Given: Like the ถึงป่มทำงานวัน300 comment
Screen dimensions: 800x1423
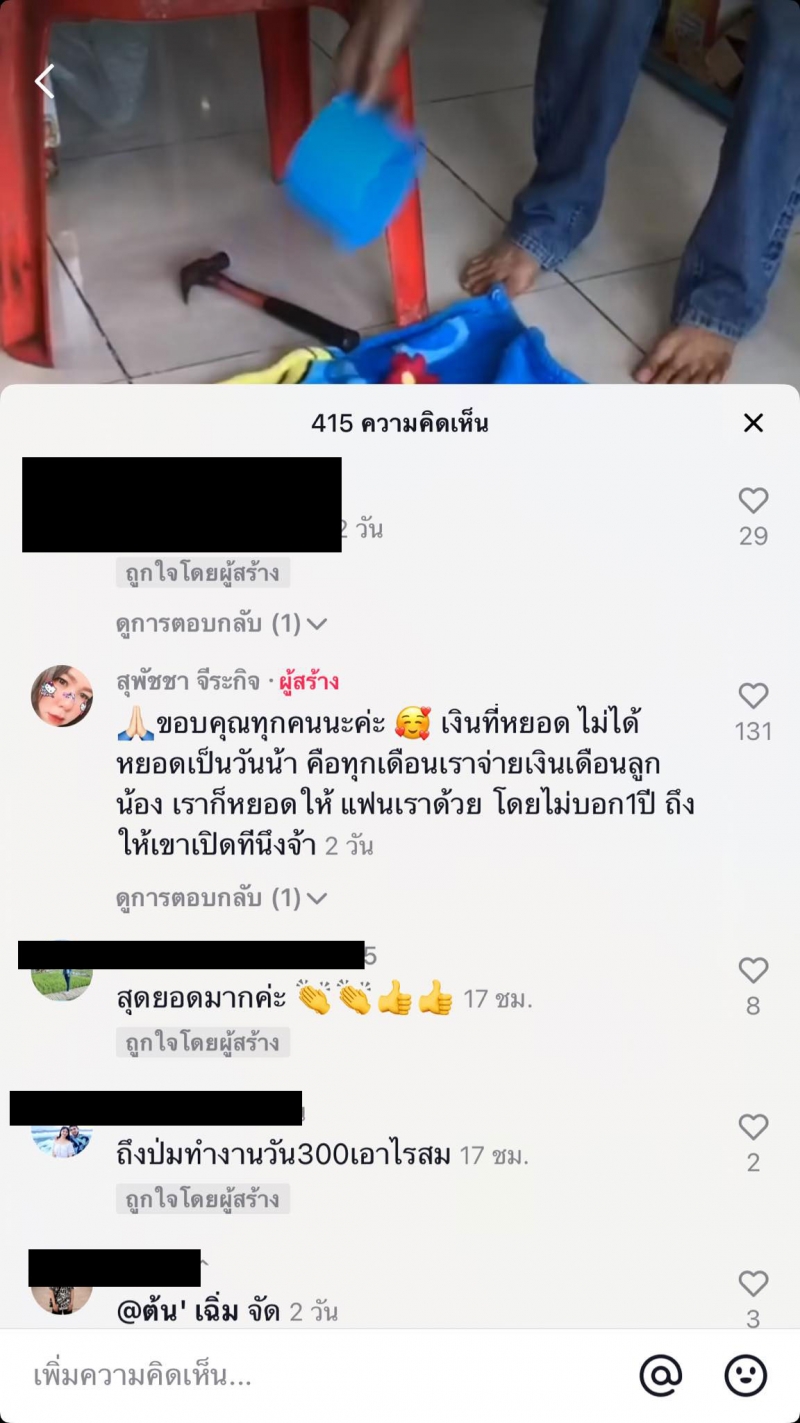Looking at the screenshot, I should pyautogui.click(x=753, y=1127).
